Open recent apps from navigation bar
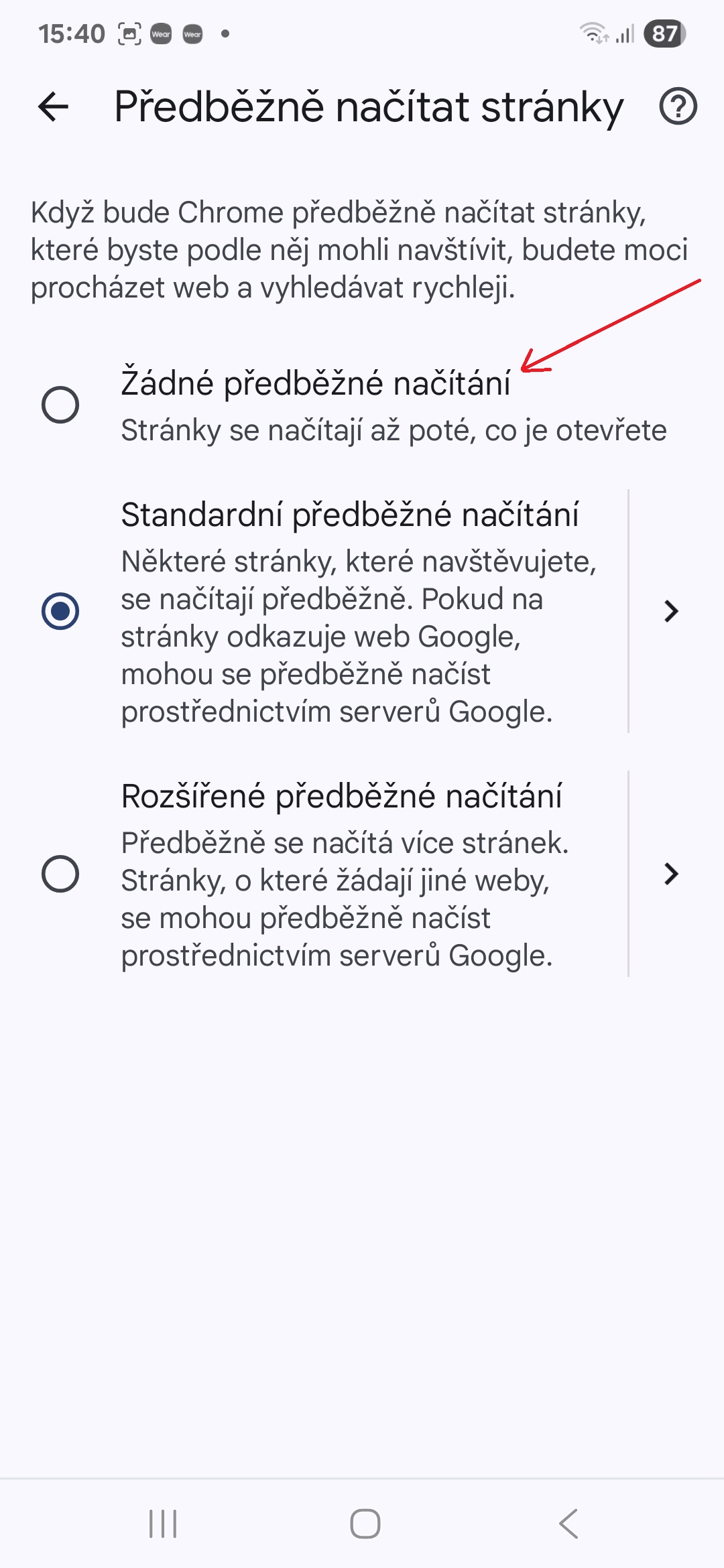Viewport: 724px width, 1568px height. [x=163, y=1524]
